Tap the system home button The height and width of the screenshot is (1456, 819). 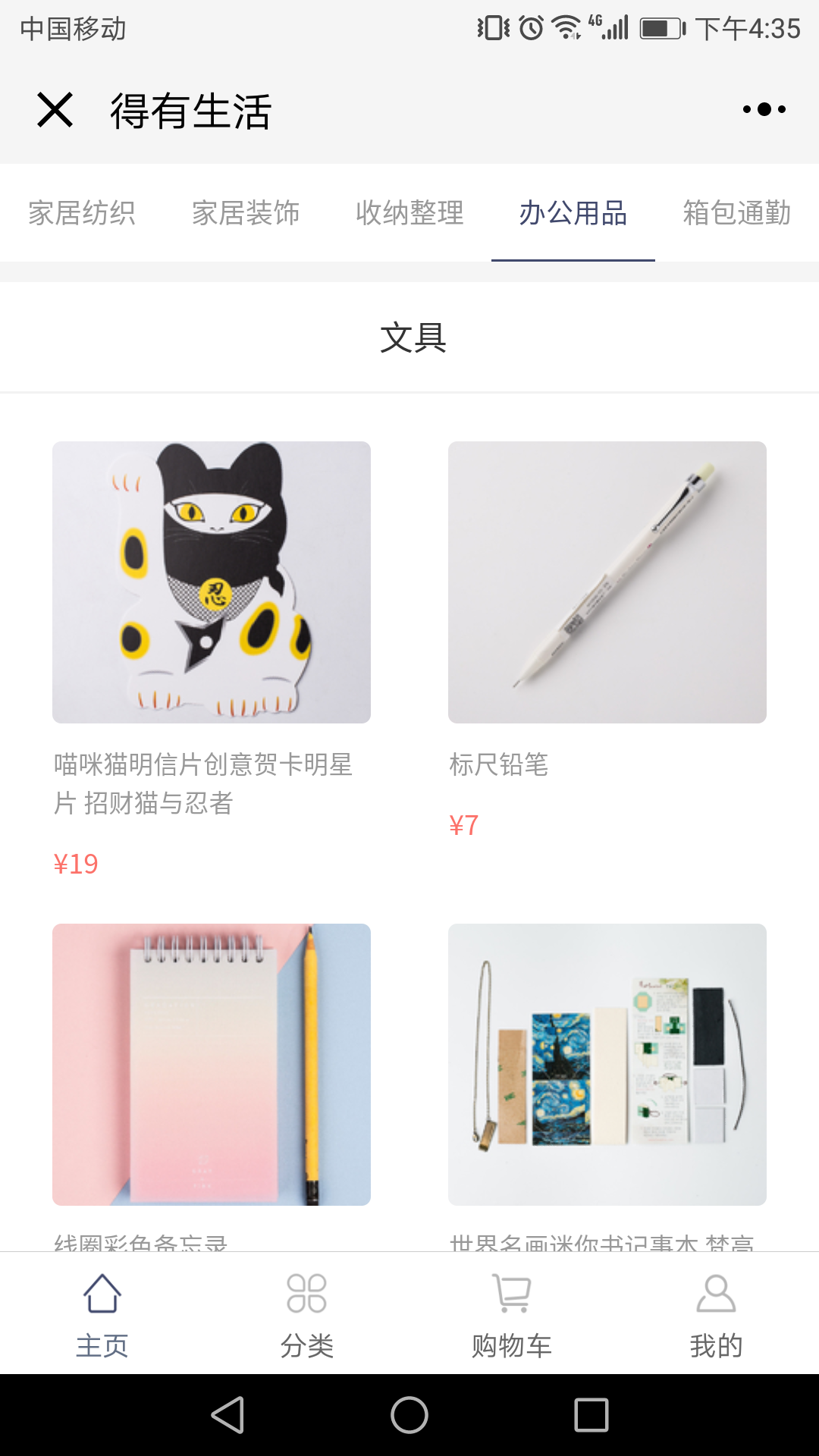point(409,1415)
